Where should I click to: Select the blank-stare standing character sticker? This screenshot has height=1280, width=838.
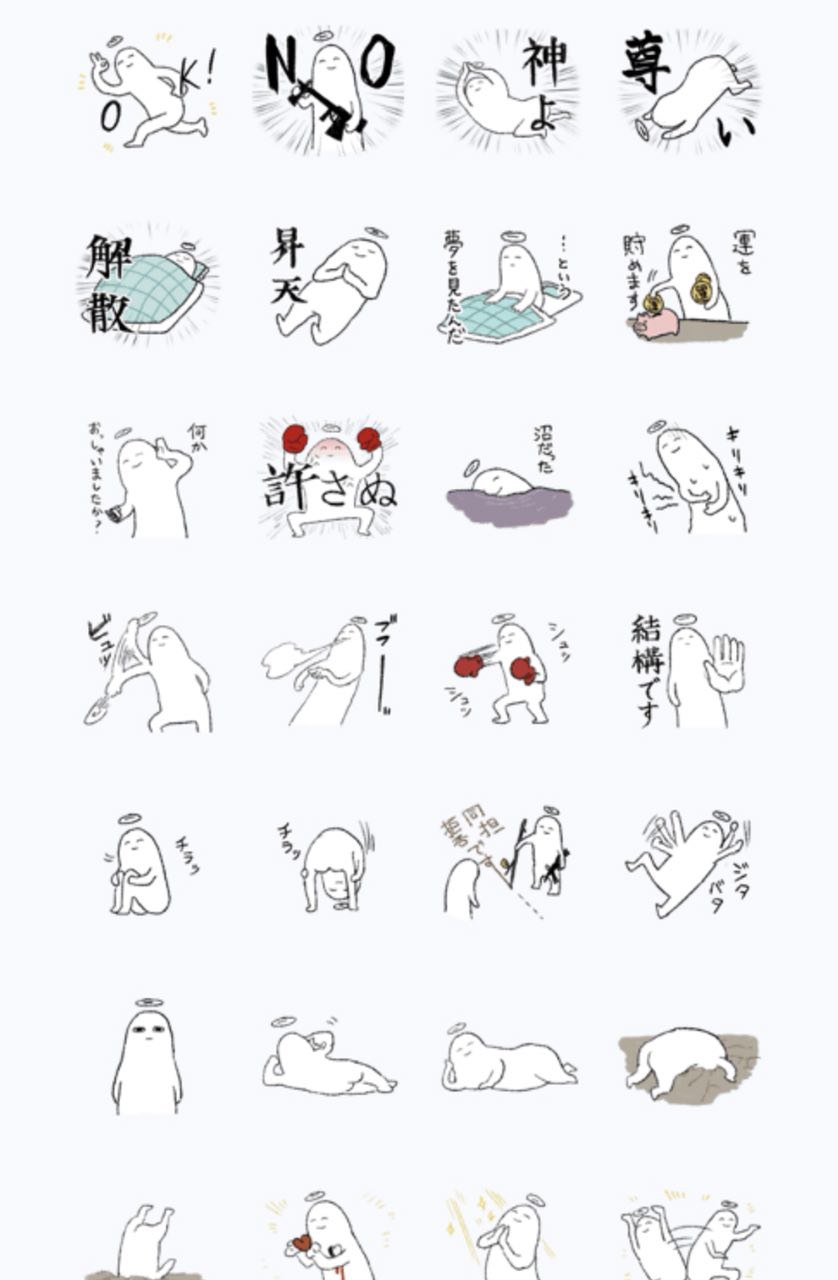[148, 1056]
